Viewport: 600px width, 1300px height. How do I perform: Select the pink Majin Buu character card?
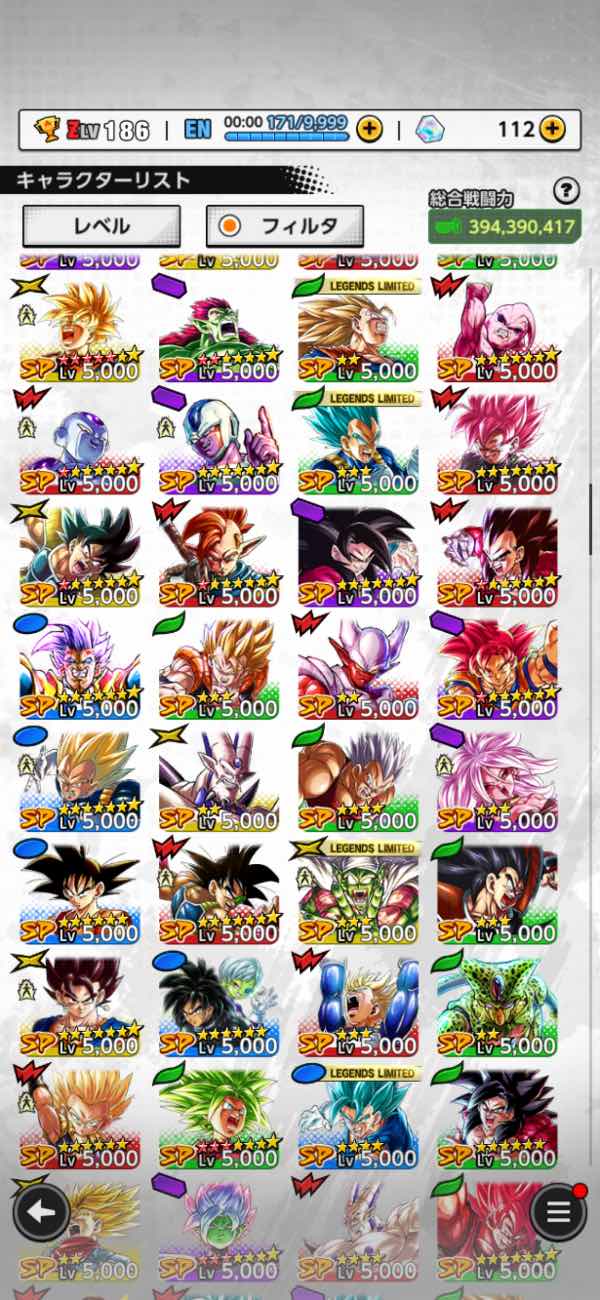[496, 330]
